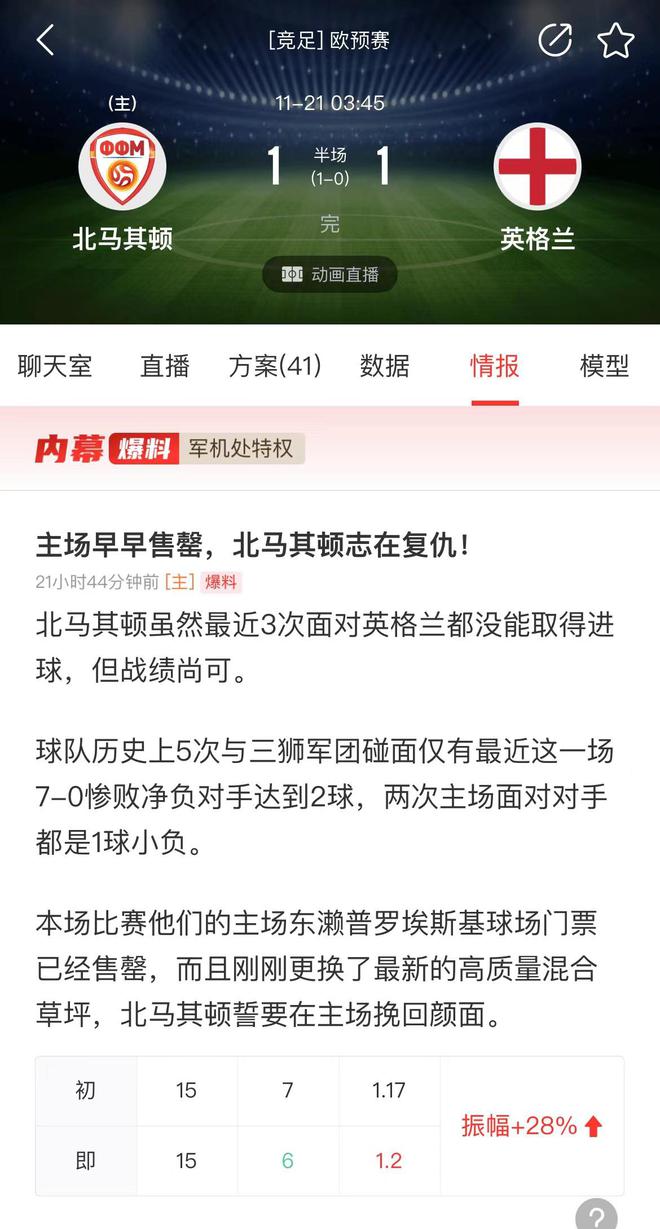This screenshot has width=660, height=1229.
Task: Switch to the 数据 tab
Action: 385,366
